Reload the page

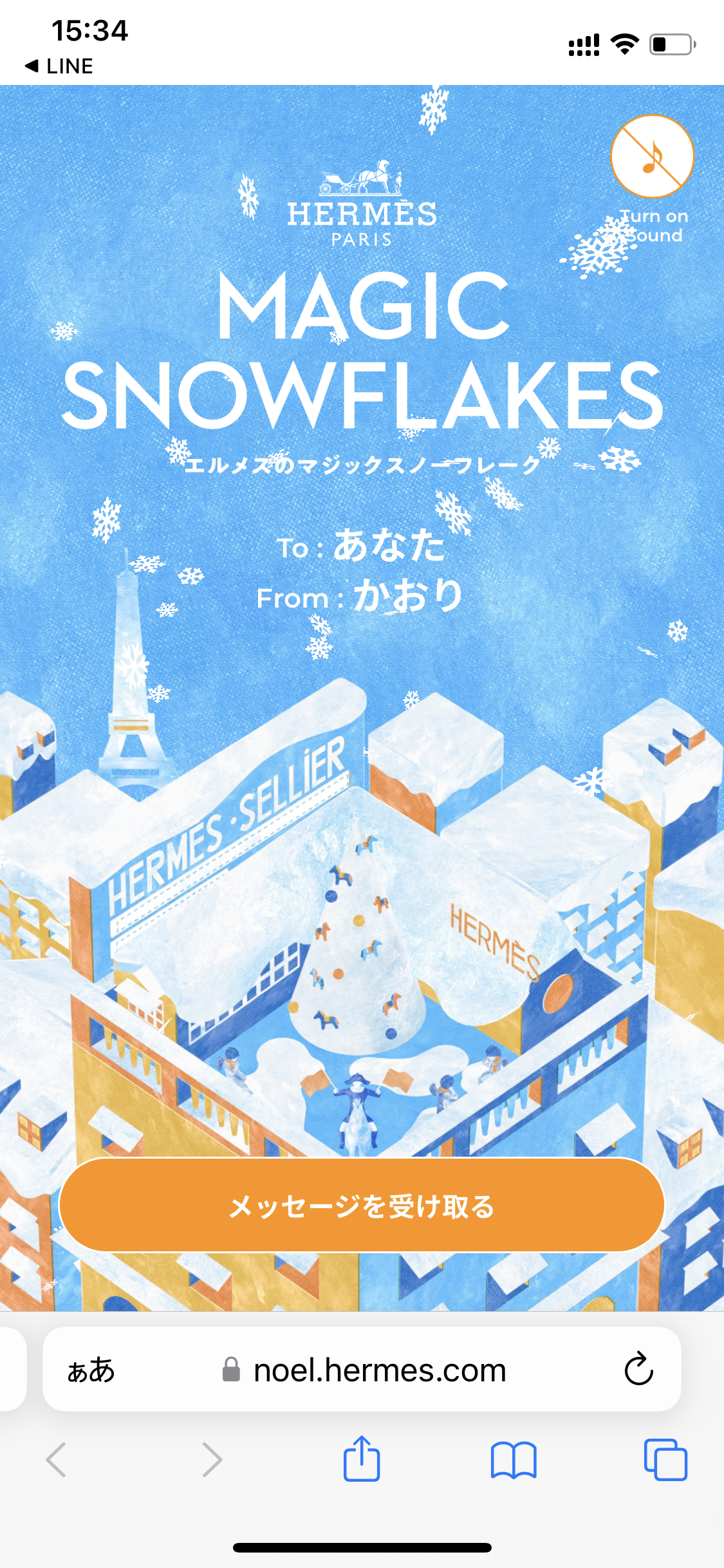638,1369
